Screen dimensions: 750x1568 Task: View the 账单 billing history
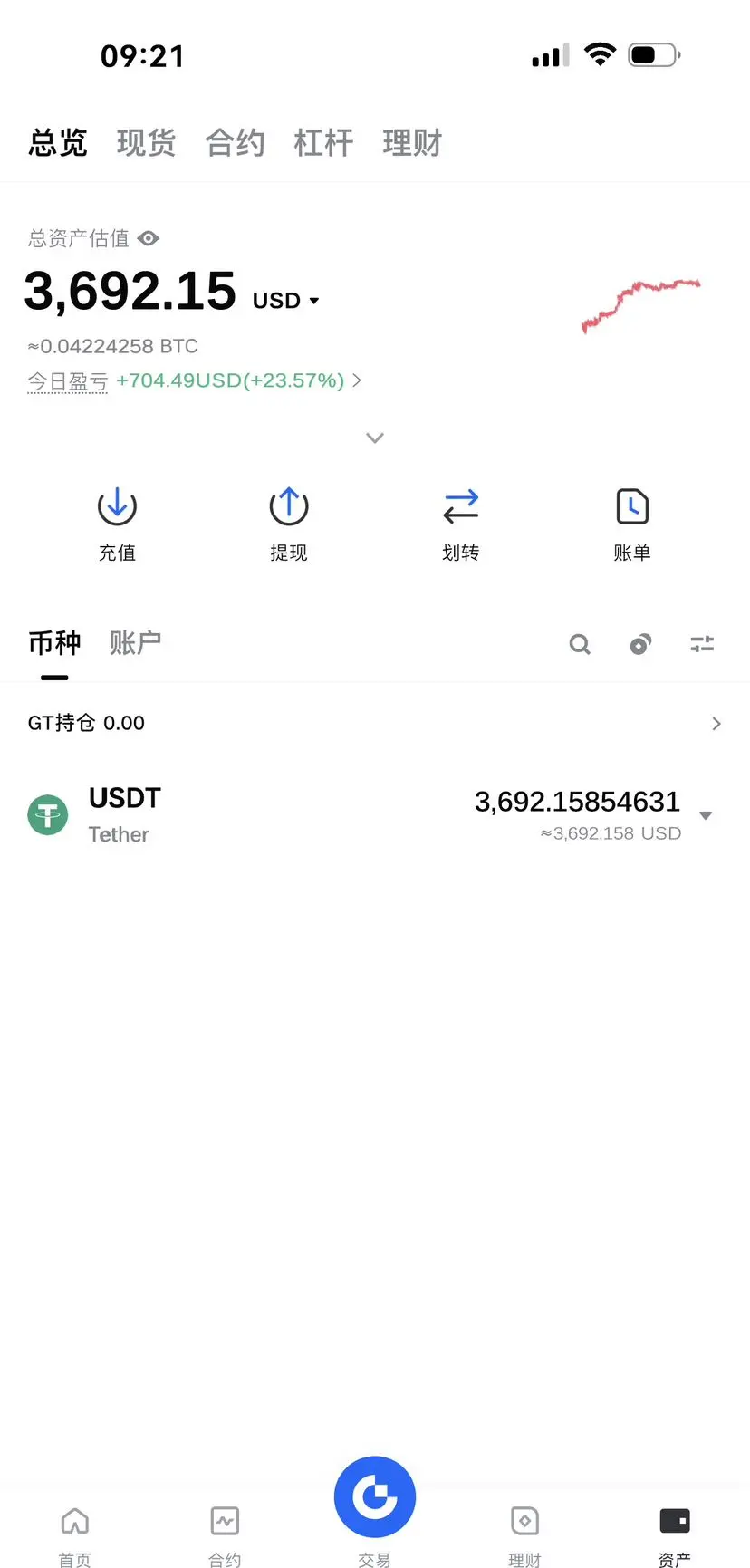point(632,524)
